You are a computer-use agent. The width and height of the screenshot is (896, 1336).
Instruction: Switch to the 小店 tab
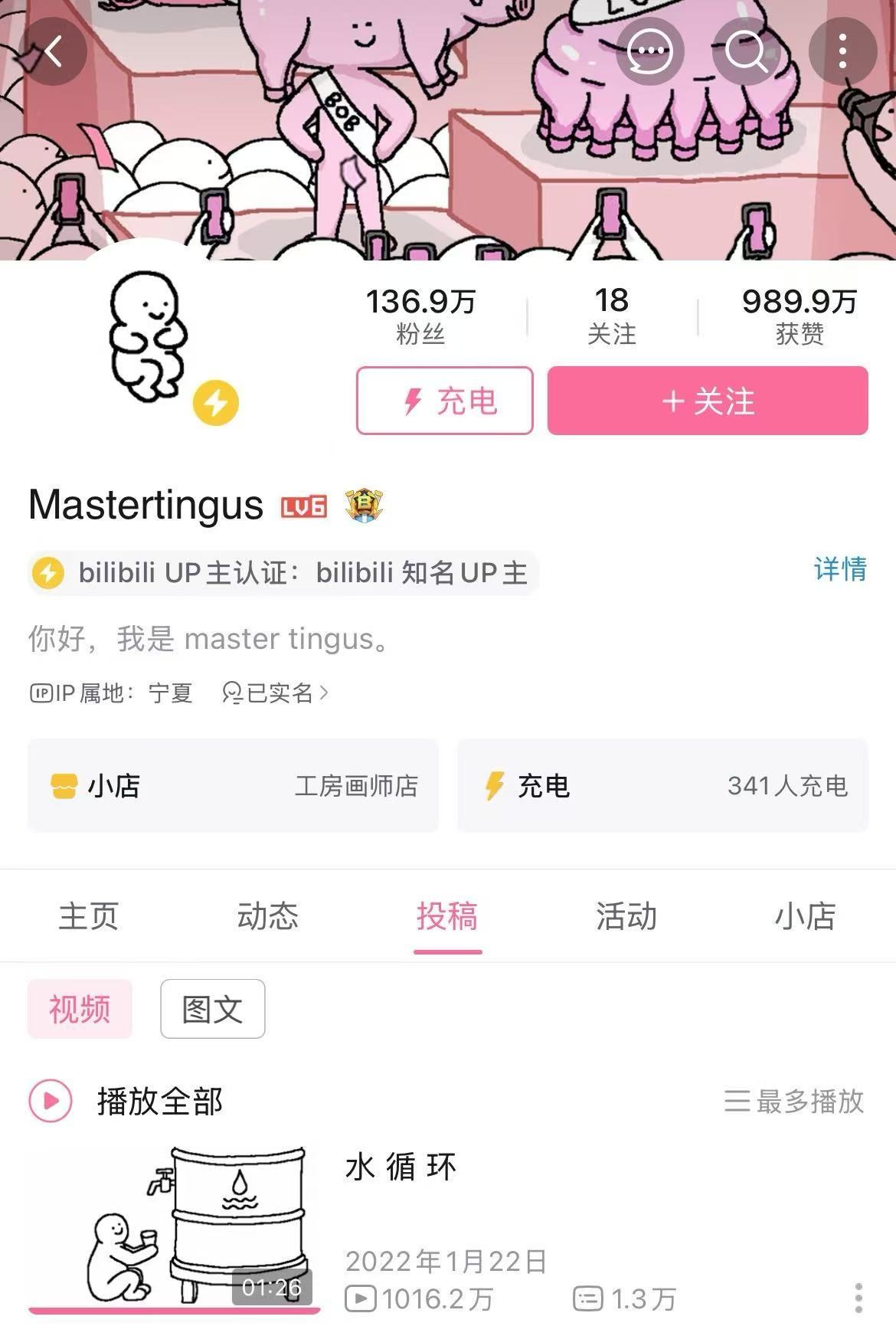[805, 916]
